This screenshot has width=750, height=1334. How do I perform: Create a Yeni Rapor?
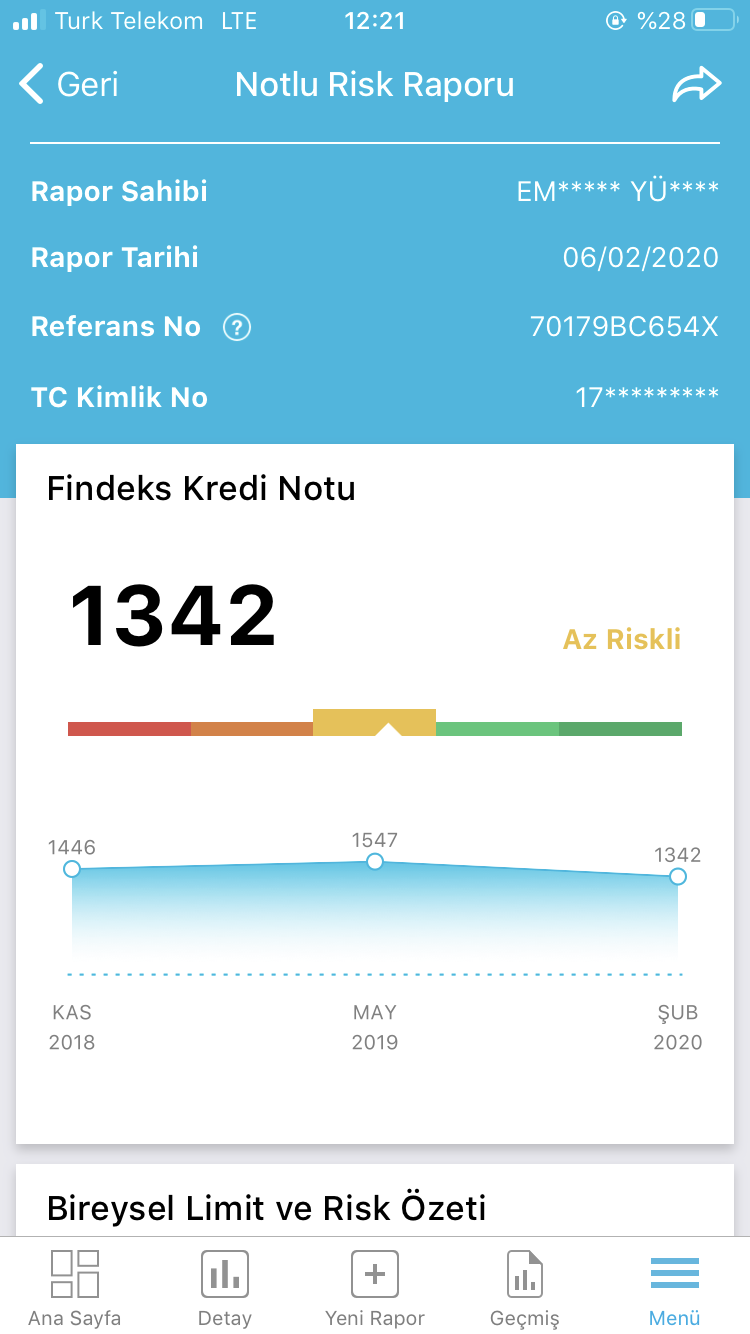coord(375,1288)
